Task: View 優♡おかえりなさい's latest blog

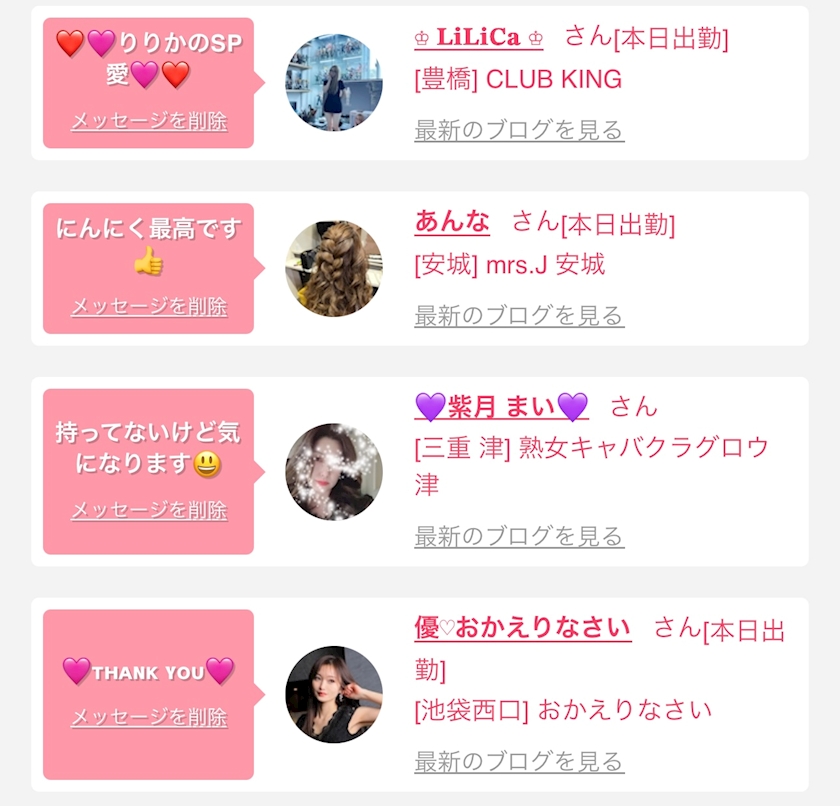Action: pos(519,761)
